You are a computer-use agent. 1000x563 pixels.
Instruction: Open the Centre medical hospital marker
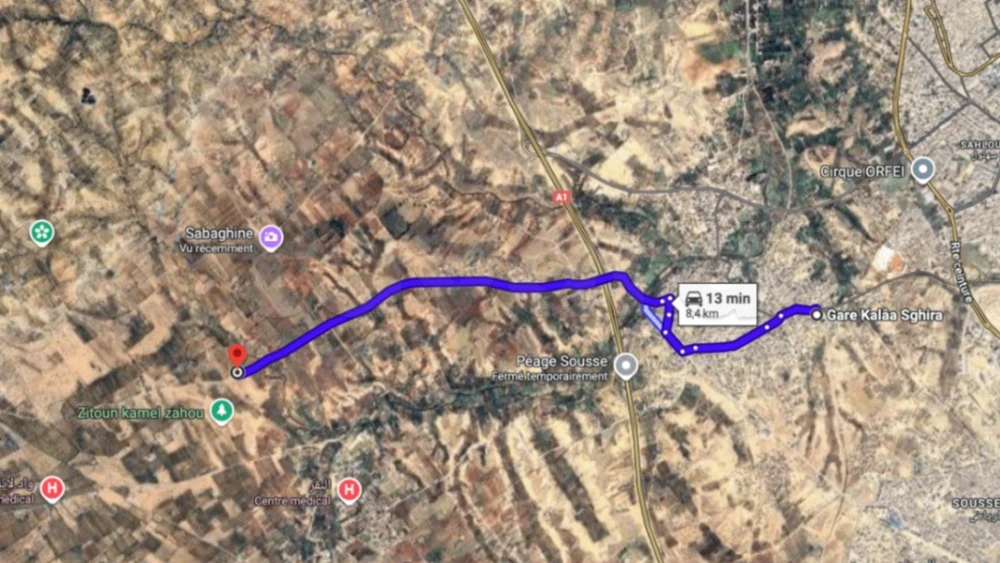click(x=348, y=489)
